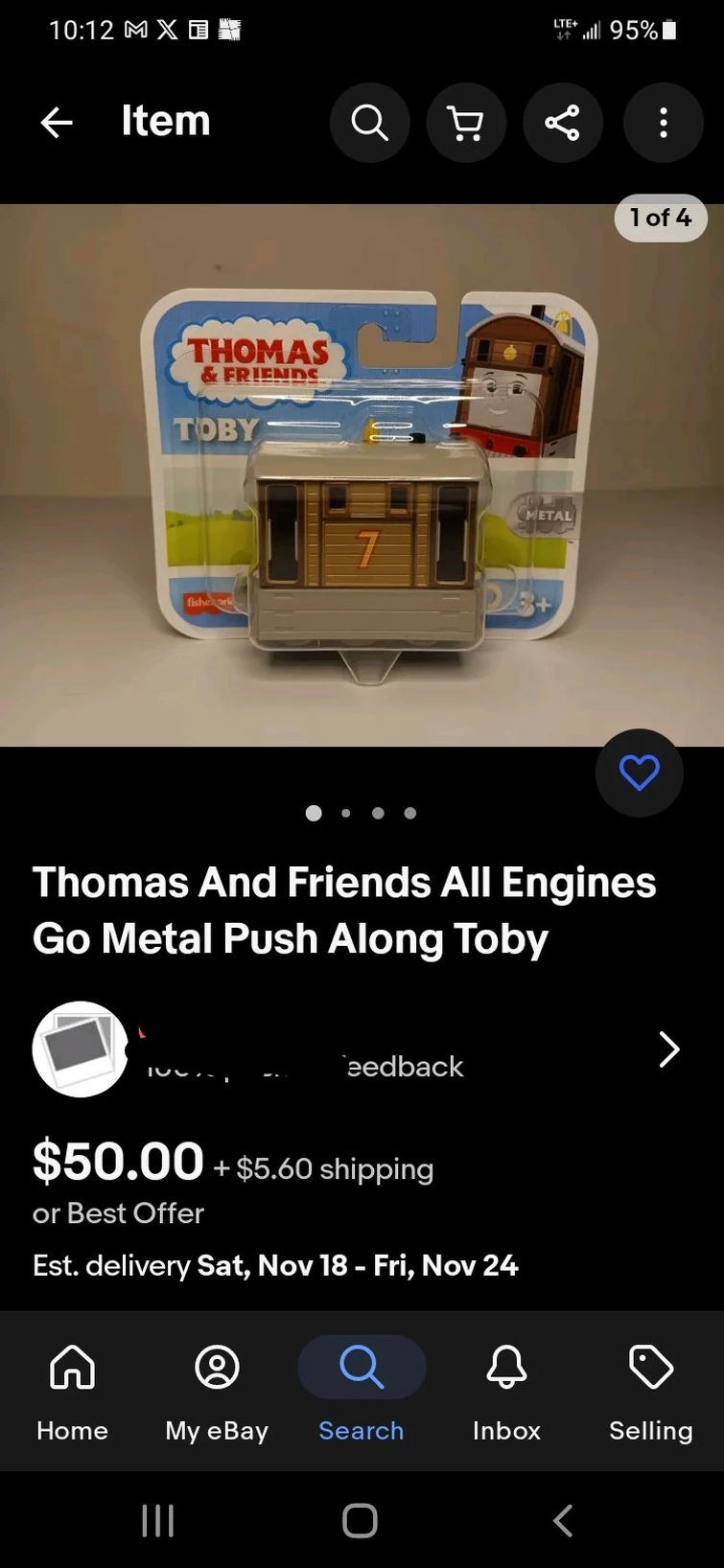Tap the seller avatar thumbnail
Screen dimensions: 724x1568
click(80, 1049)
